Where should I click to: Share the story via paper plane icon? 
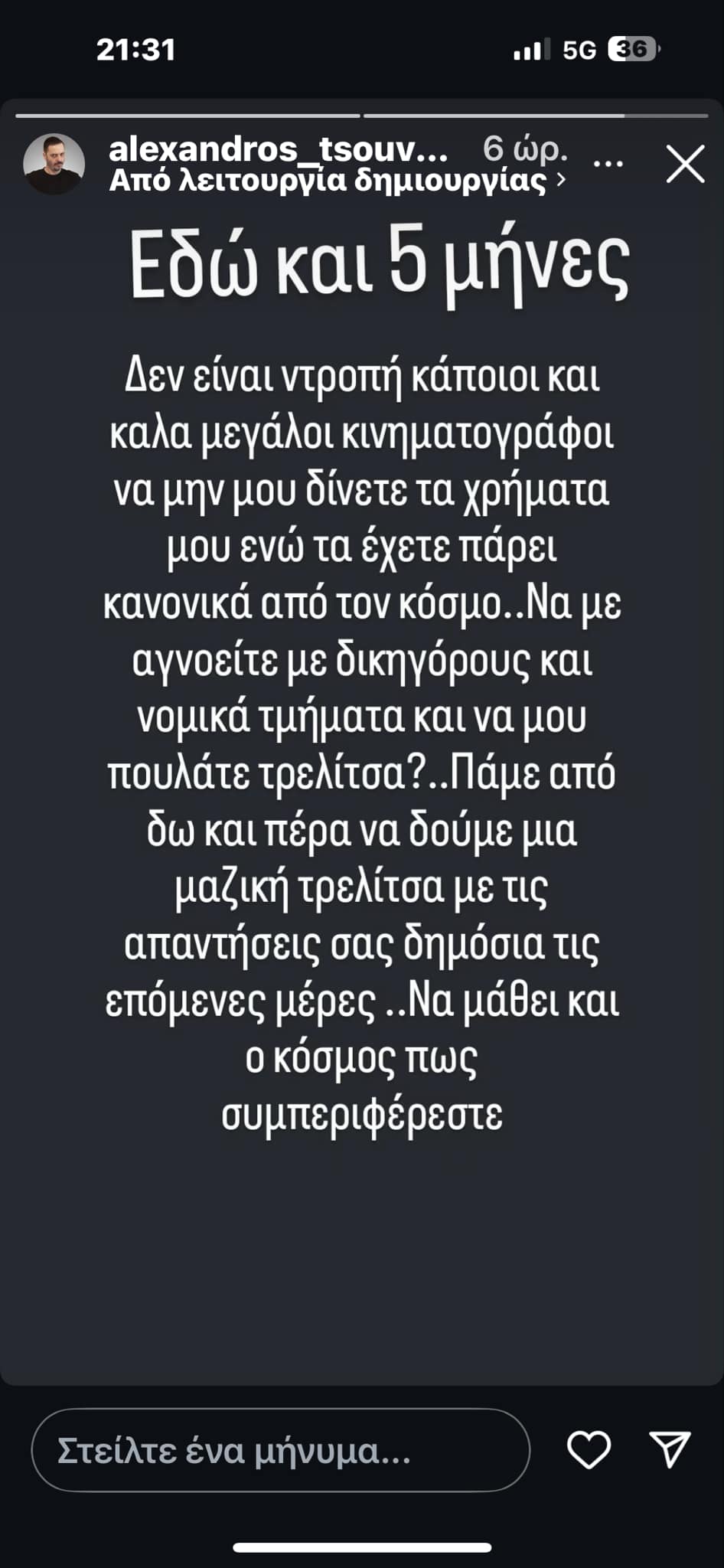point(670,1449)
